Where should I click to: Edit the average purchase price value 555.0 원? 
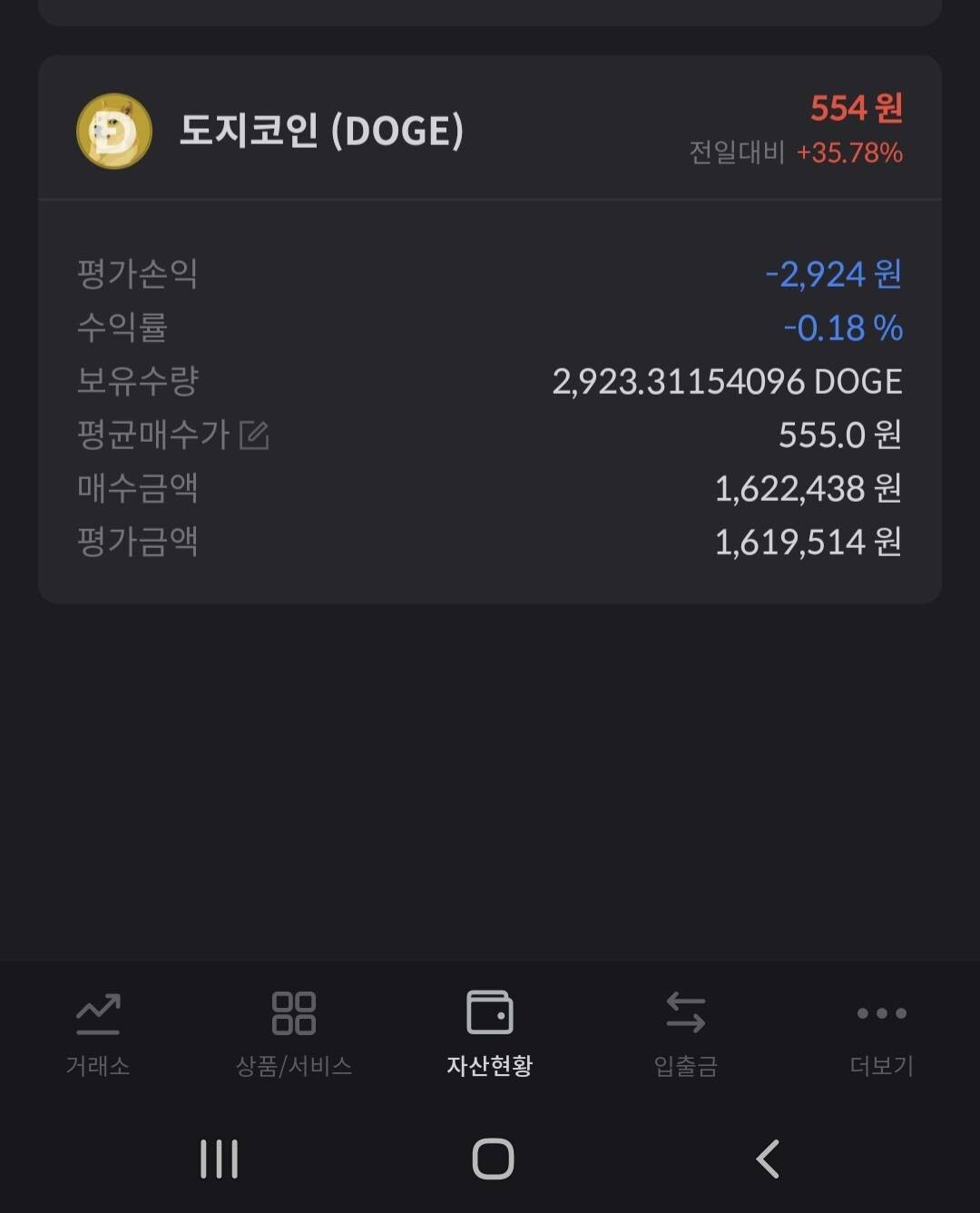(x=841, y=435)
